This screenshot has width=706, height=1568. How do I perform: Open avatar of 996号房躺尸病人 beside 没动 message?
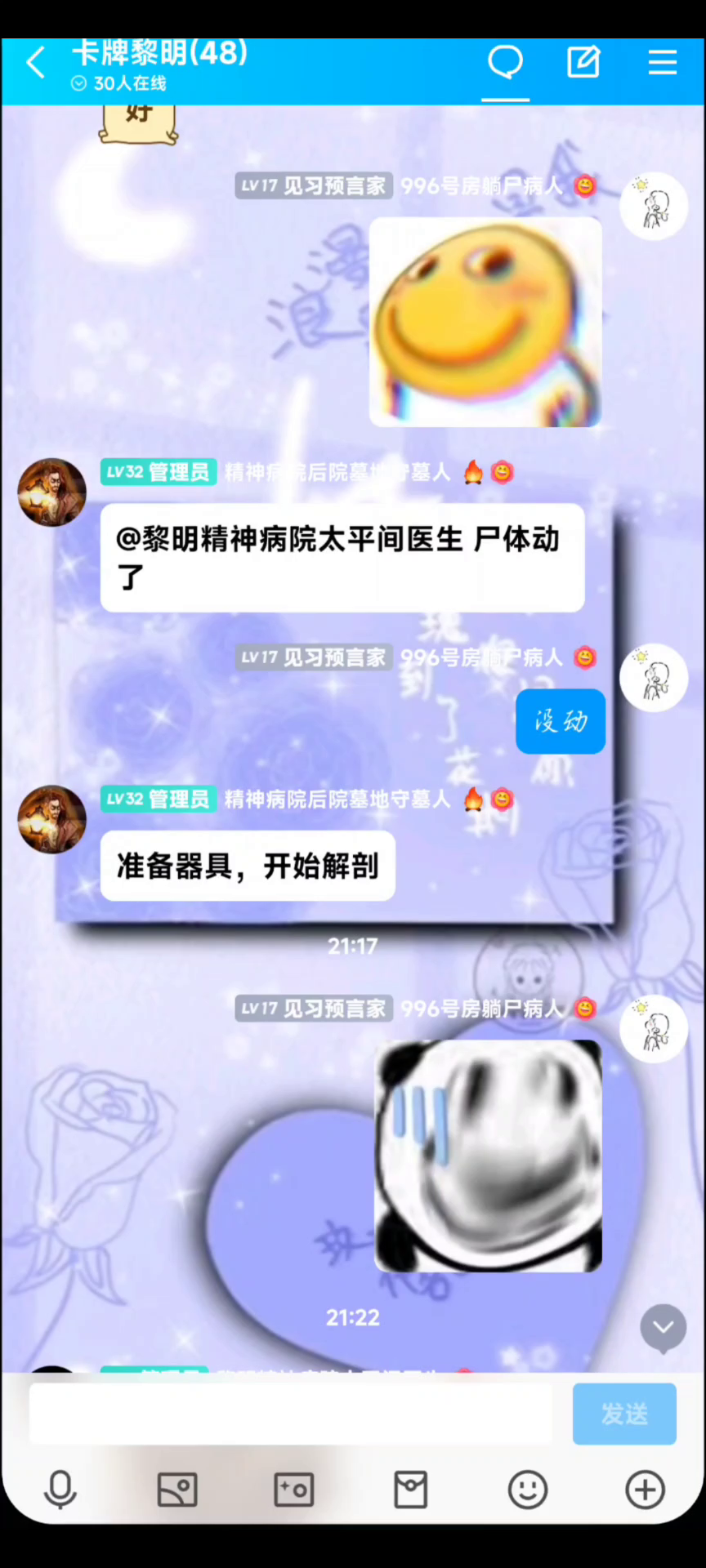click(x=654, y=678)
